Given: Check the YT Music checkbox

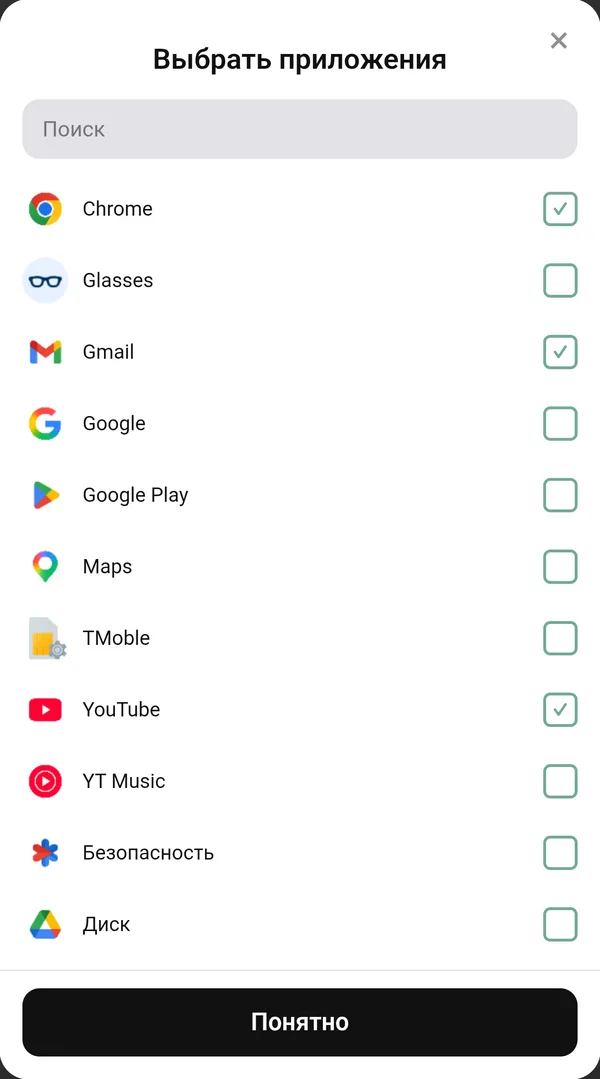Looking at the screenshot, I should pyautogui.click(x=560, y=782).
